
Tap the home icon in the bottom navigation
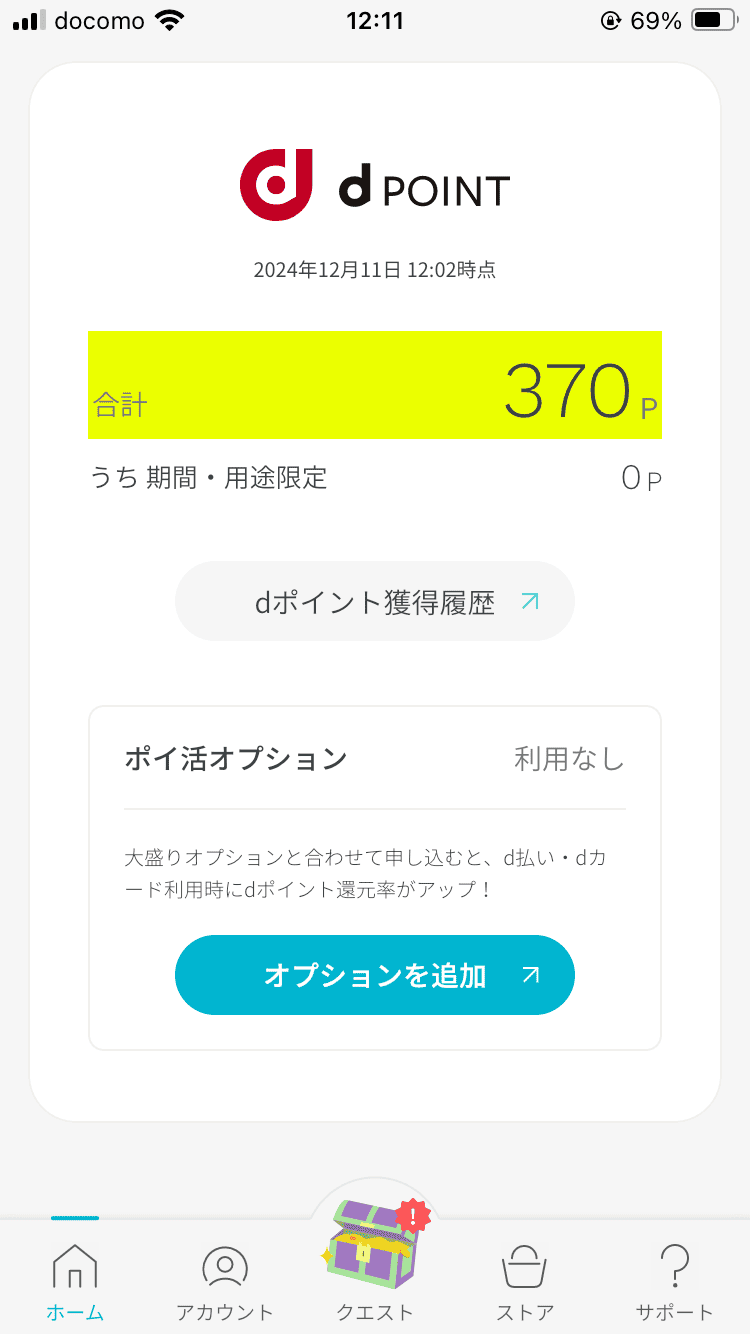coord(75,1268)
